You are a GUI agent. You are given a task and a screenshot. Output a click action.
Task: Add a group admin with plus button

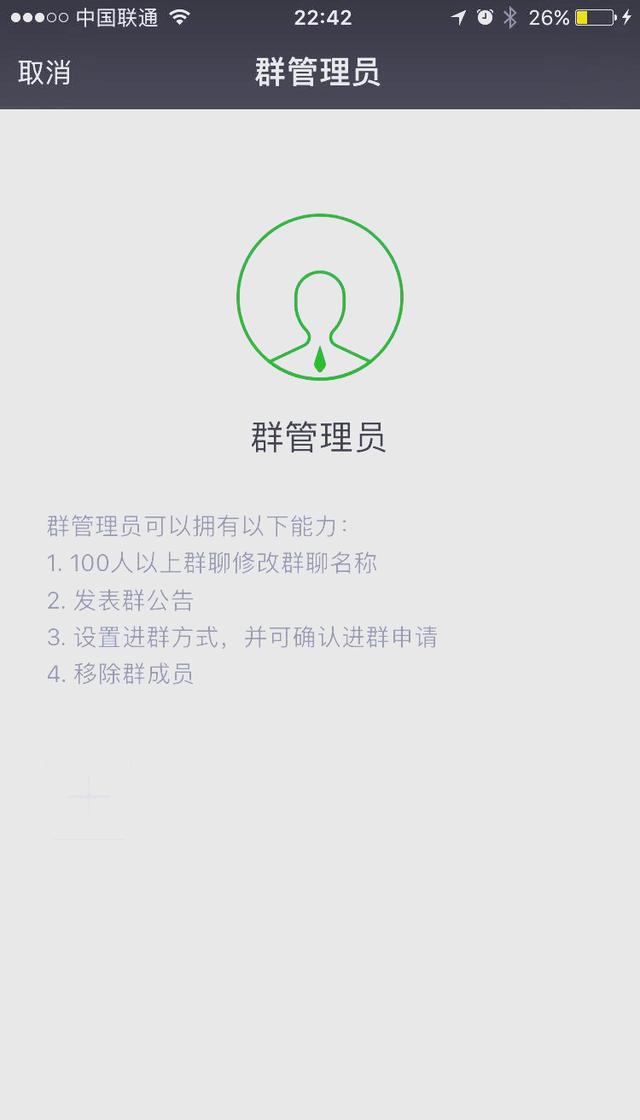(x=89, y=798)
